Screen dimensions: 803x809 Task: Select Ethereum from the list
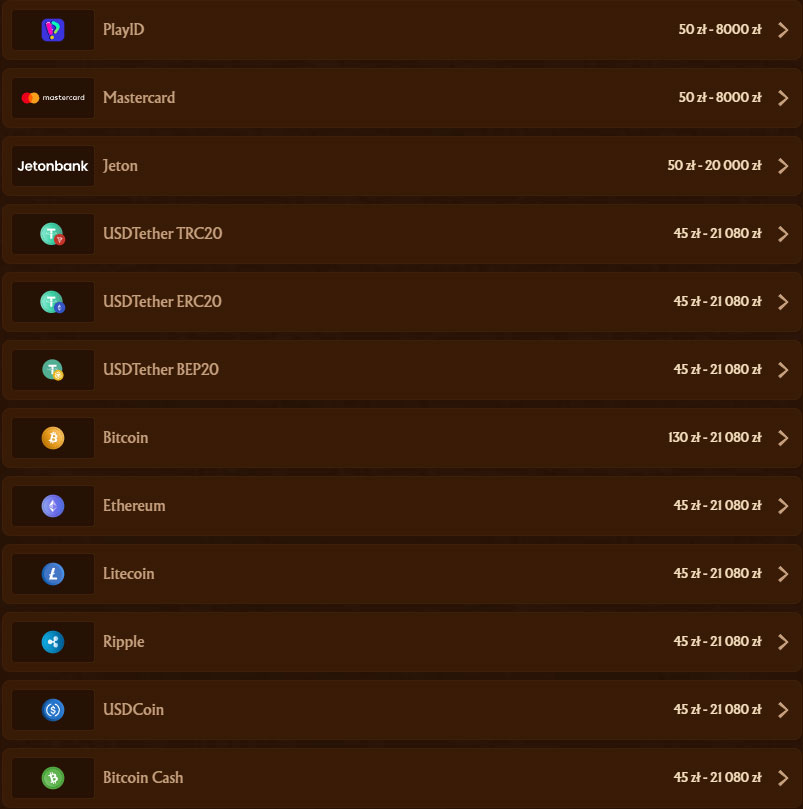[400, 506]
